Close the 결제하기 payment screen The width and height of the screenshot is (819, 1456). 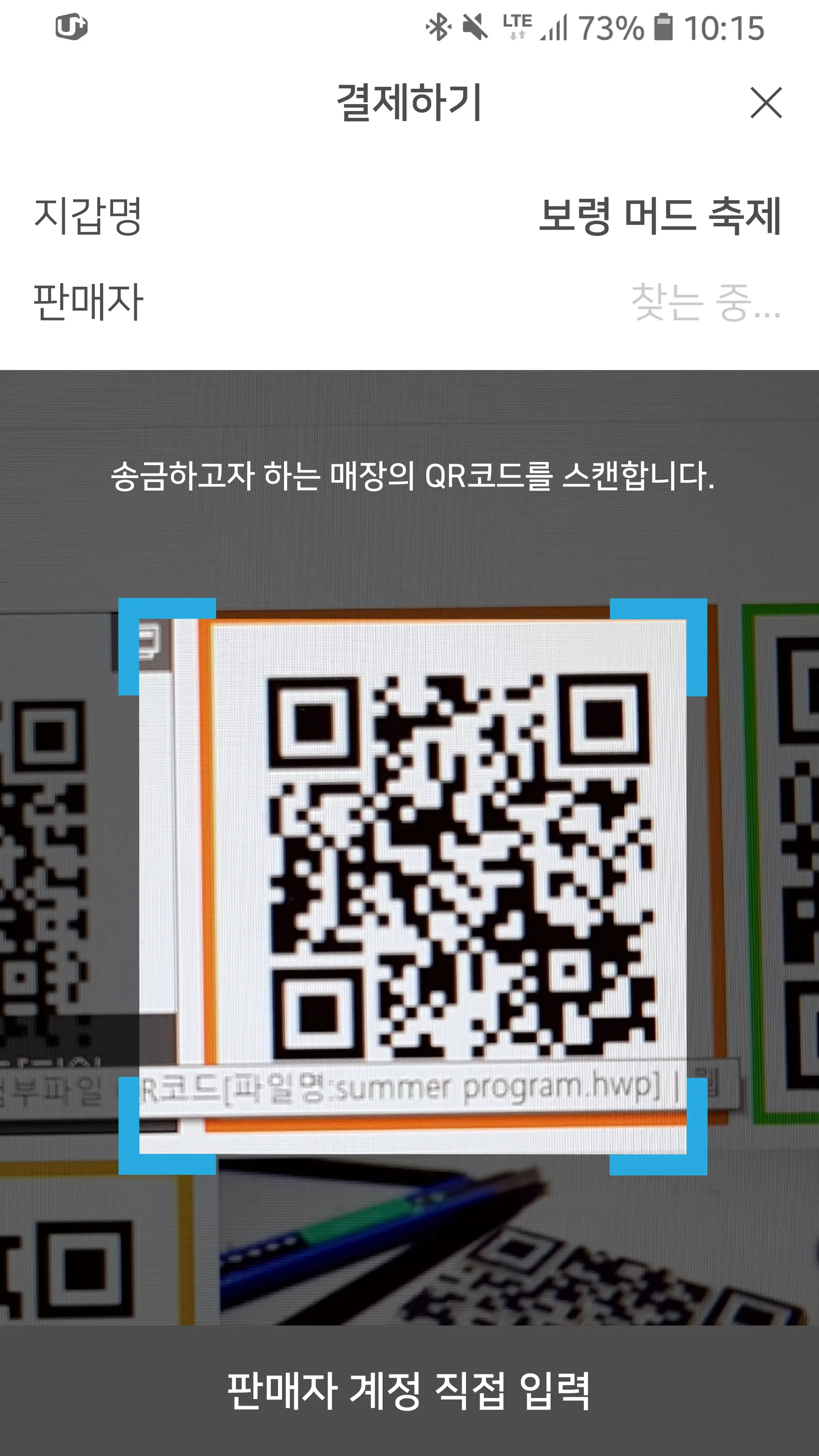pyautogui.click(x=766, y=103)
